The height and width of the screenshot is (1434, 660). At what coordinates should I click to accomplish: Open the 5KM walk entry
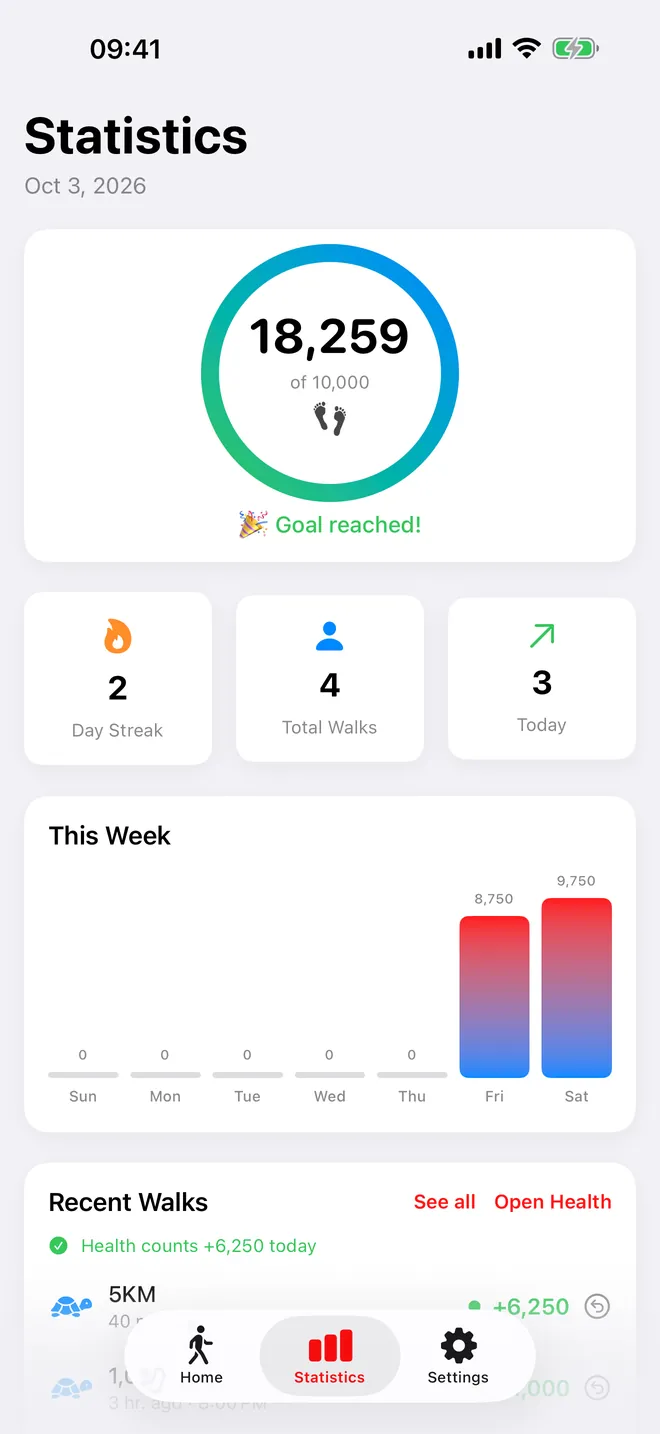330,1306
